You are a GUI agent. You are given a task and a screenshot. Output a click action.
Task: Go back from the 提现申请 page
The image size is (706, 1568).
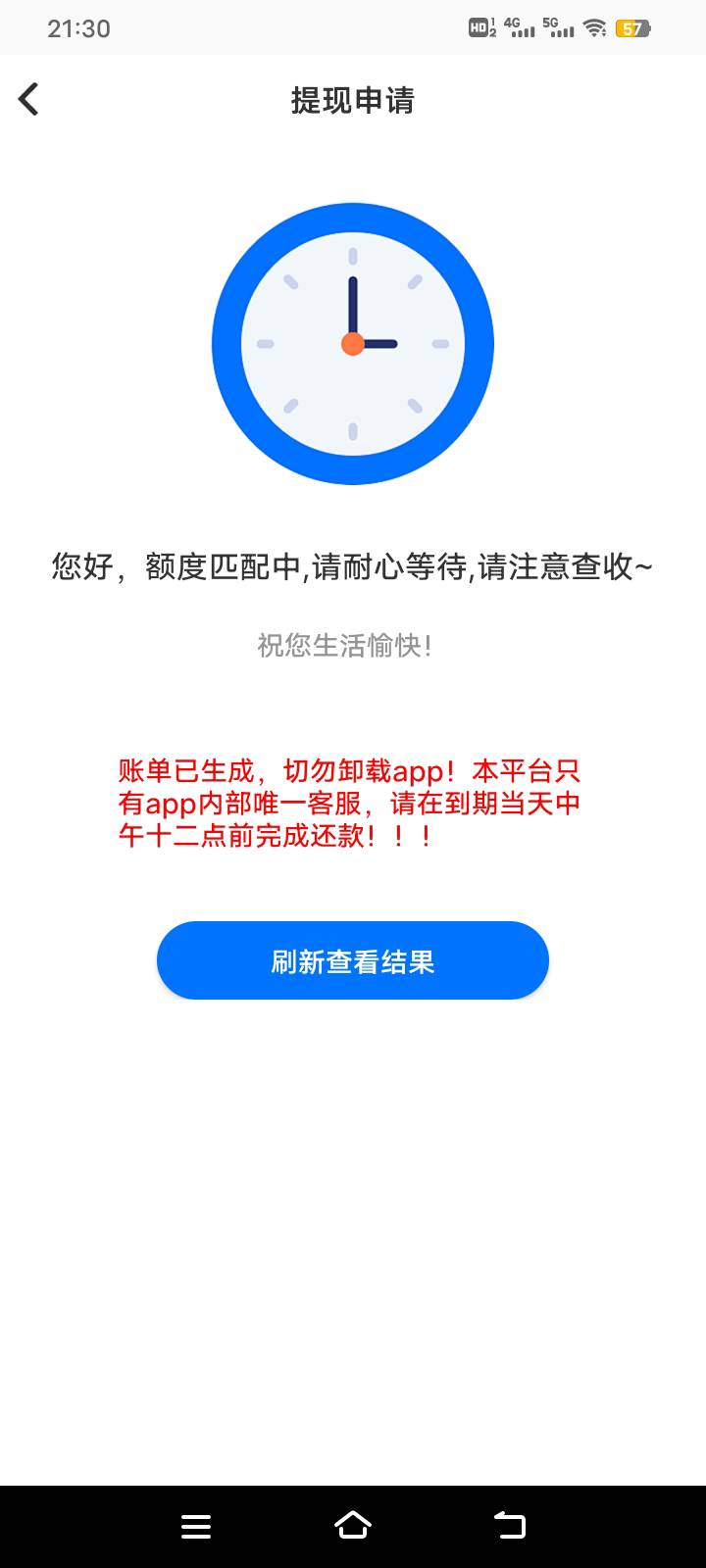28,99
